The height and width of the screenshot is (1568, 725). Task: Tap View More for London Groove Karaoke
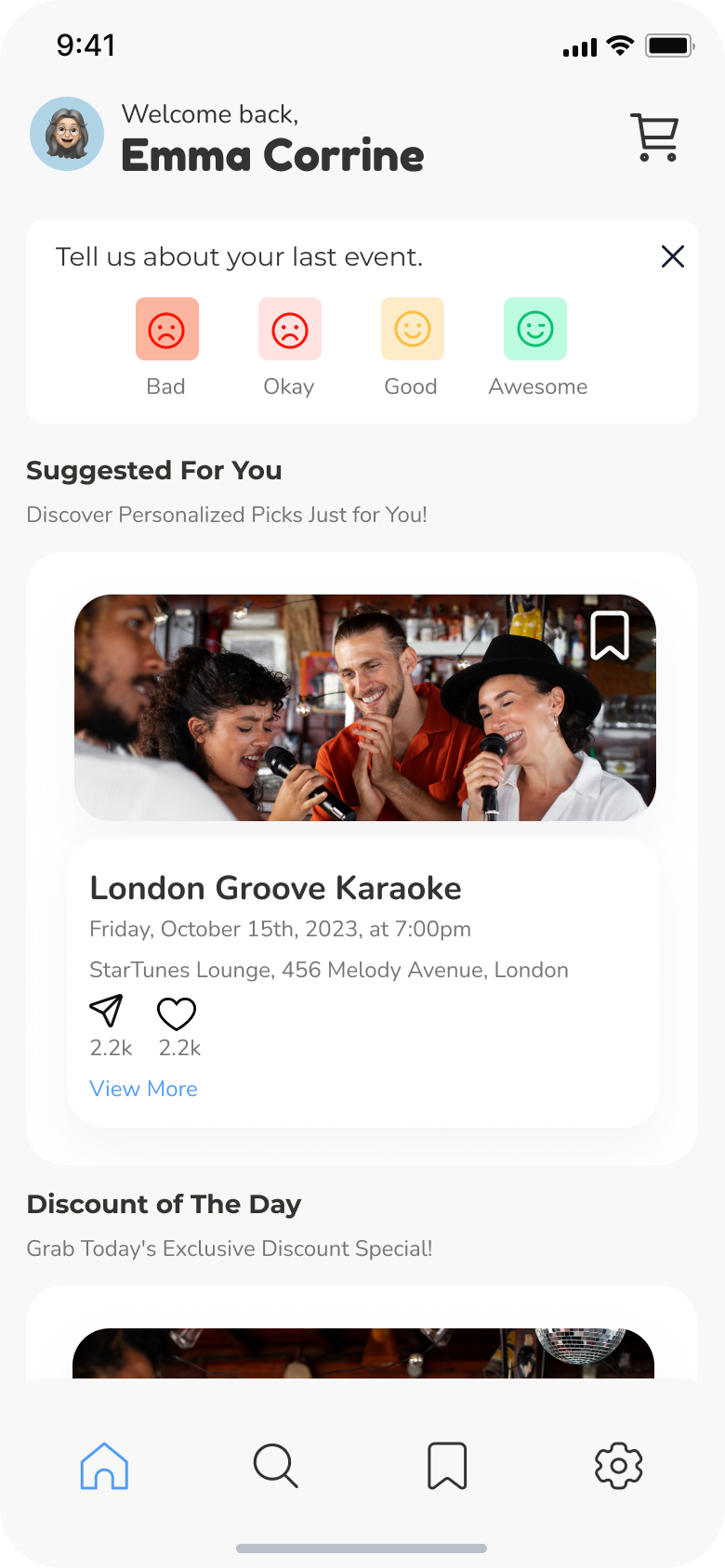click(143, 1089)
